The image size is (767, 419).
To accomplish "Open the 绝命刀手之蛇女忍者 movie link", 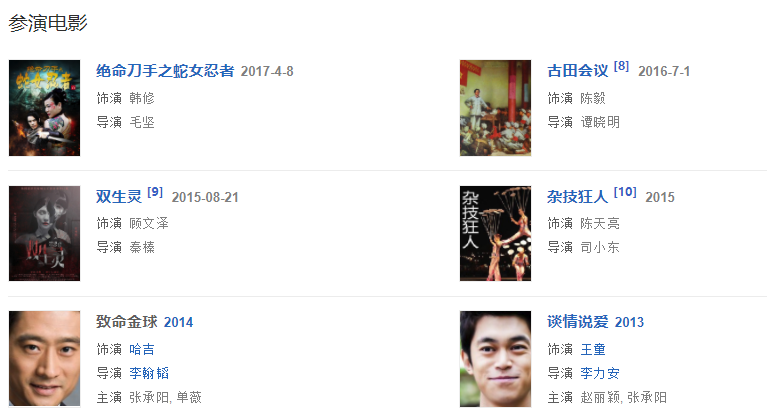I will click(x=165, y=71).
